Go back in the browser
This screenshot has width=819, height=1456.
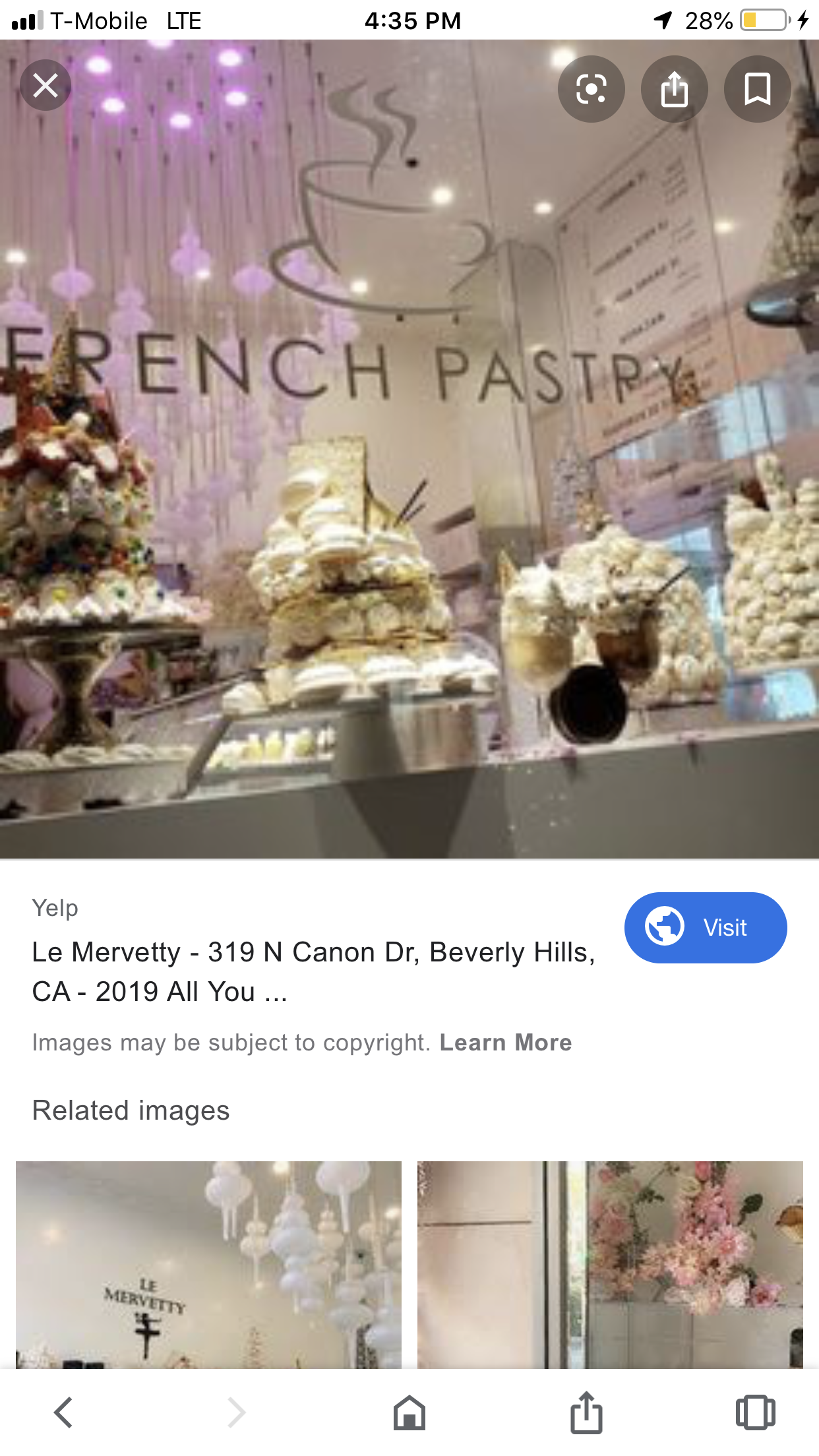pyautogui.click(x=63, y=1412)
